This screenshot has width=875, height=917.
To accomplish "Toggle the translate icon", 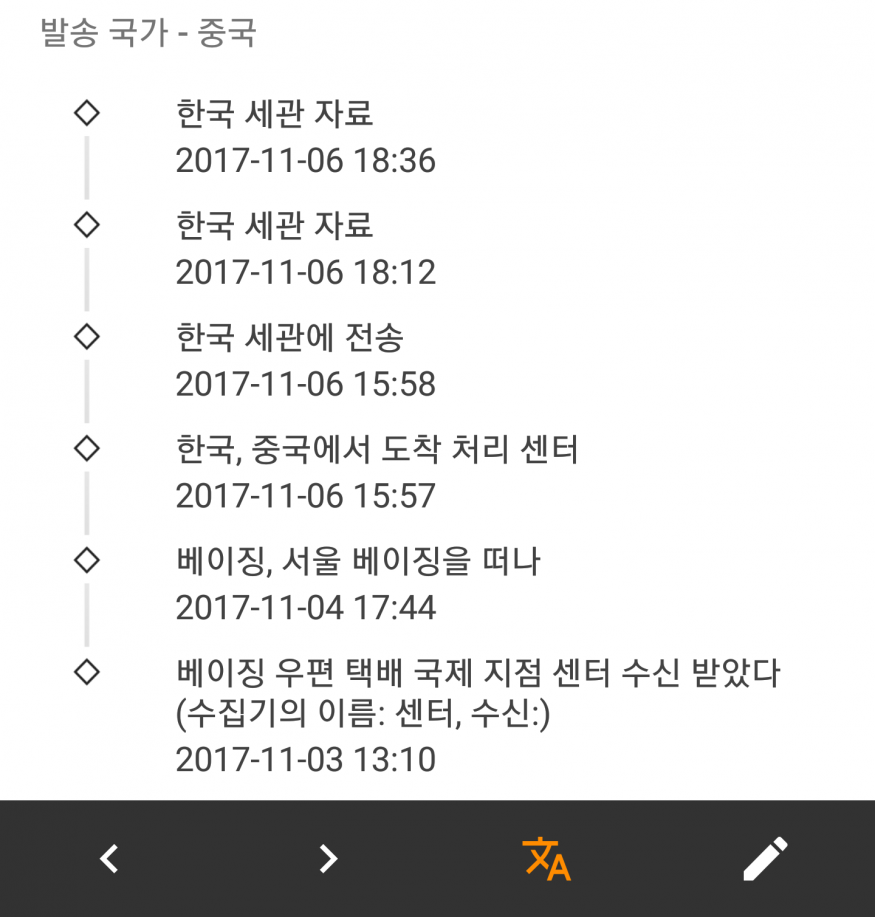I will 546,858.
